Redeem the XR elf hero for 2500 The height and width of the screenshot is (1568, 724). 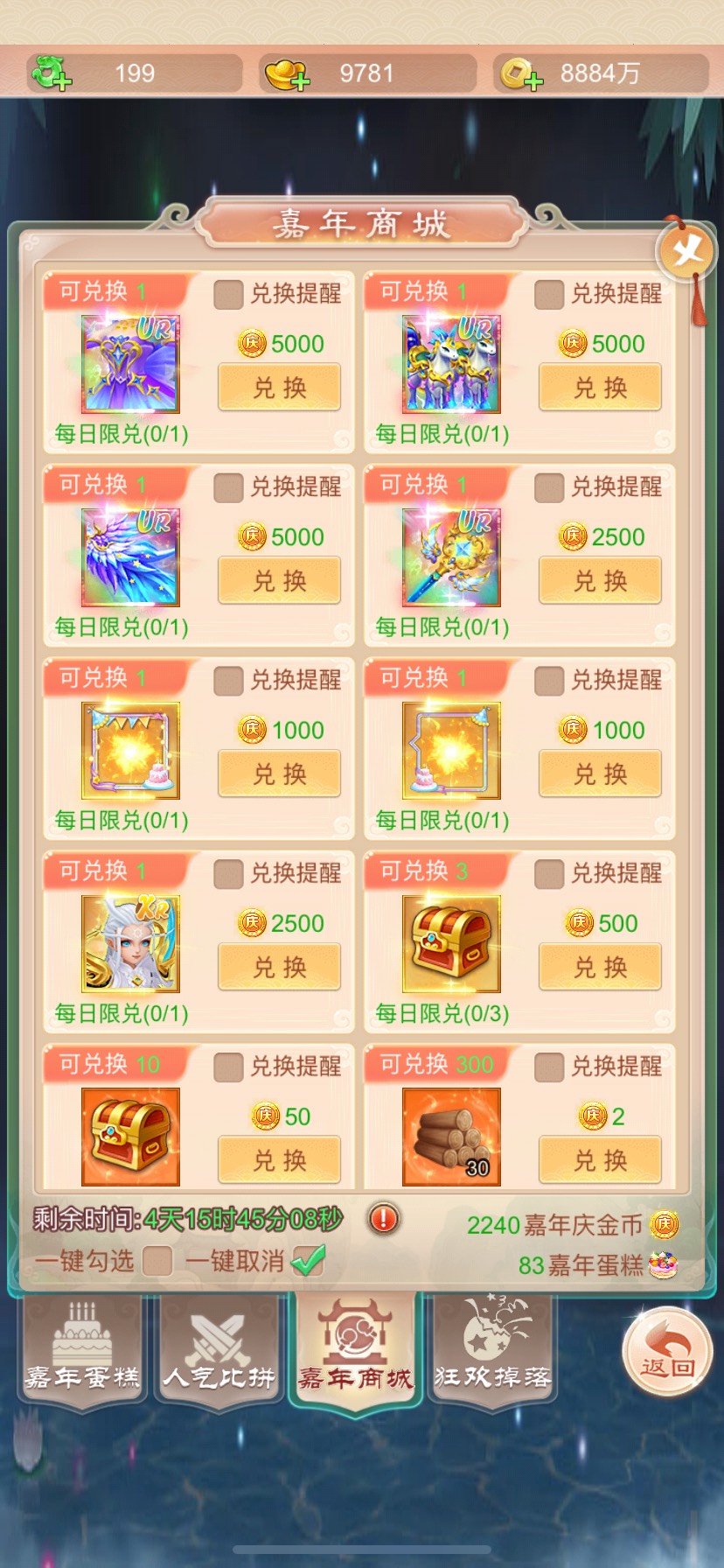[279, 967]
